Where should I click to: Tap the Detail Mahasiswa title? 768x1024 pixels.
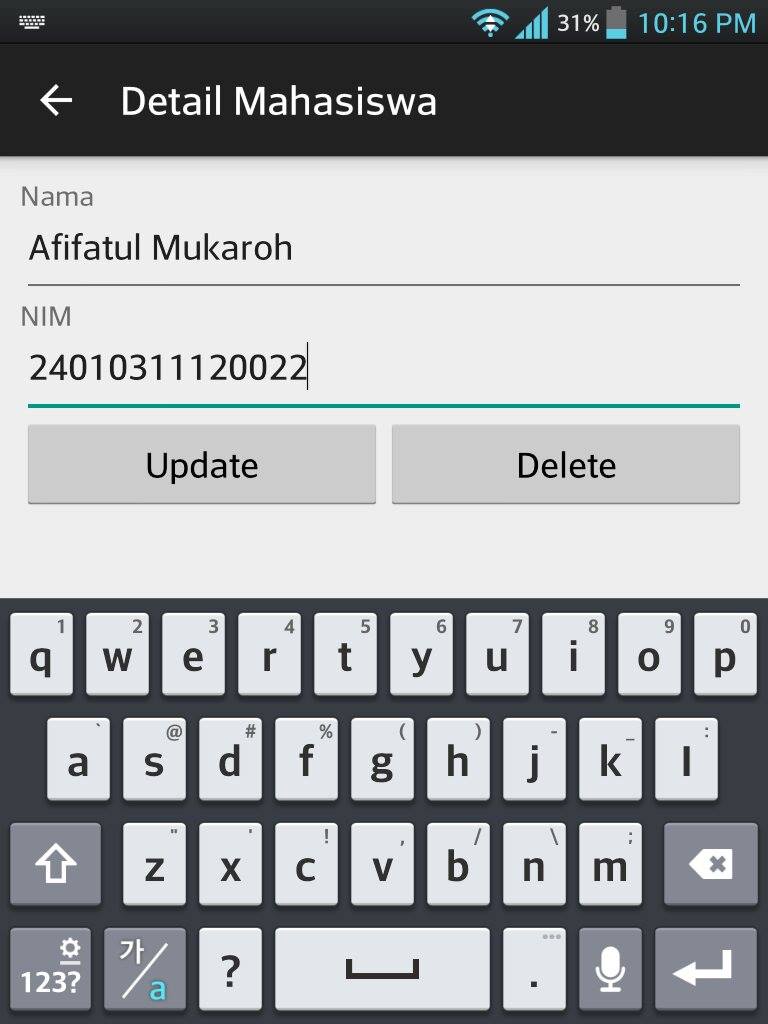[x=278, y=100]
